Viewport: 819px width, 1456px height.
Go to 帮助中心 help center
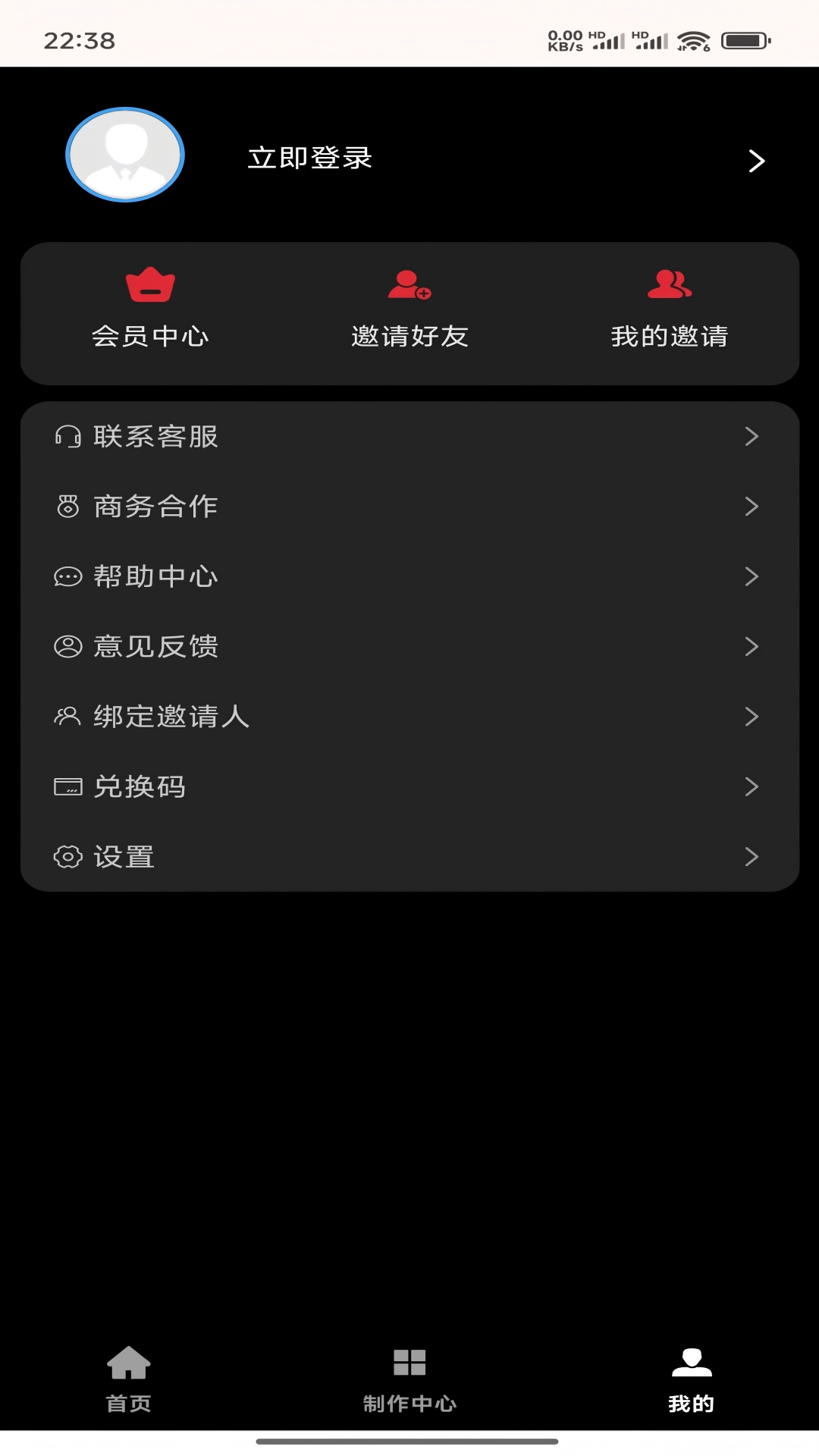click(409, 576)
